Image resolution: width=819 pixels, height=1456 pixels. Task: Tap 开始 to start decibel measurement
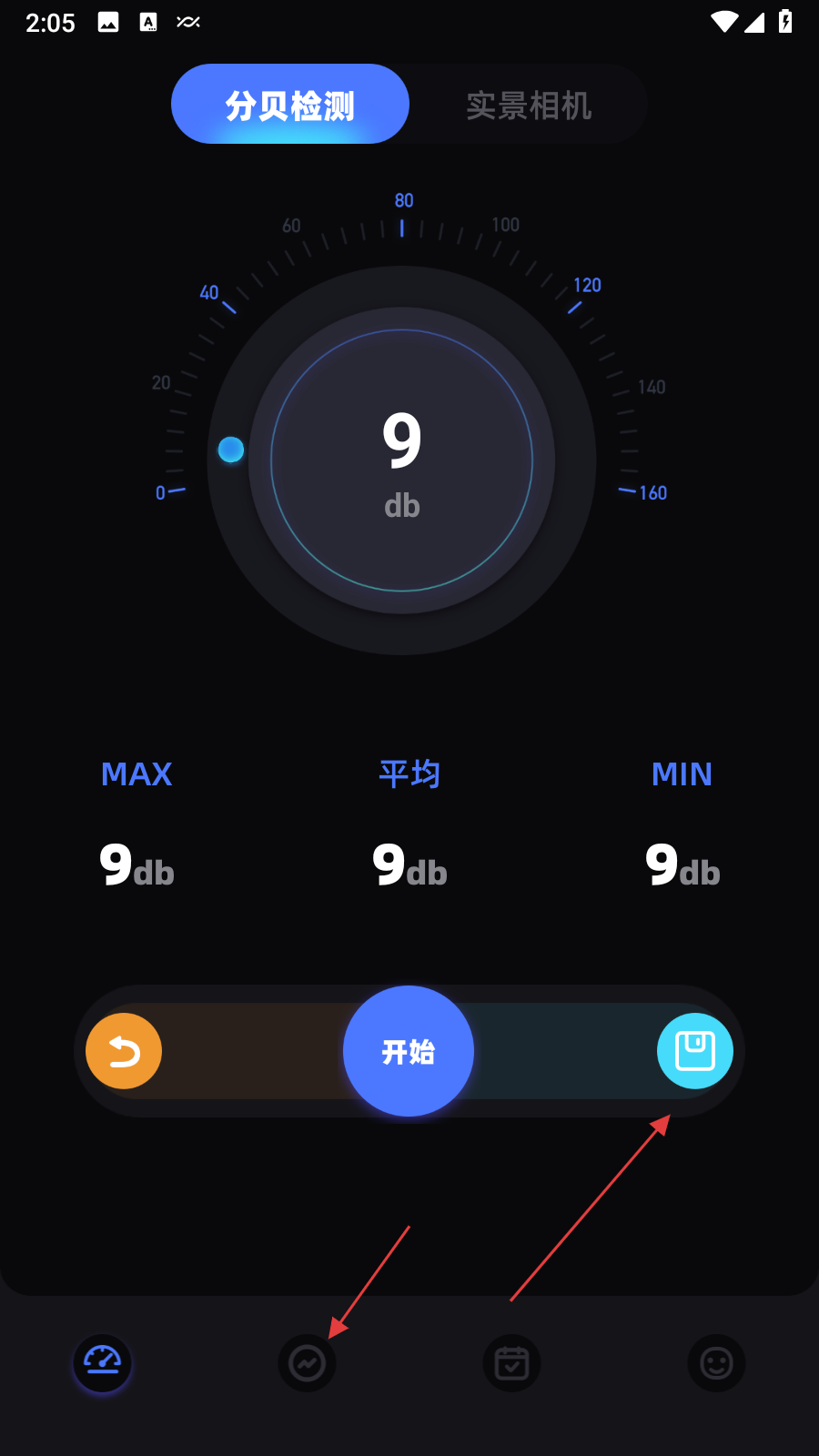409,1051
